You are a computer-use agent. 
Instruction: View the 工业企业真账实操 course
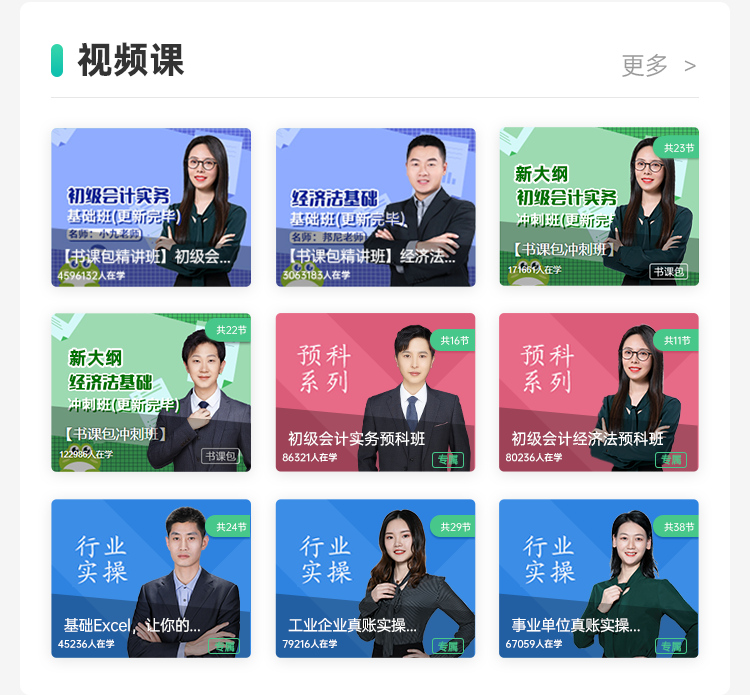pyautogui.click(x=375, y=578)
